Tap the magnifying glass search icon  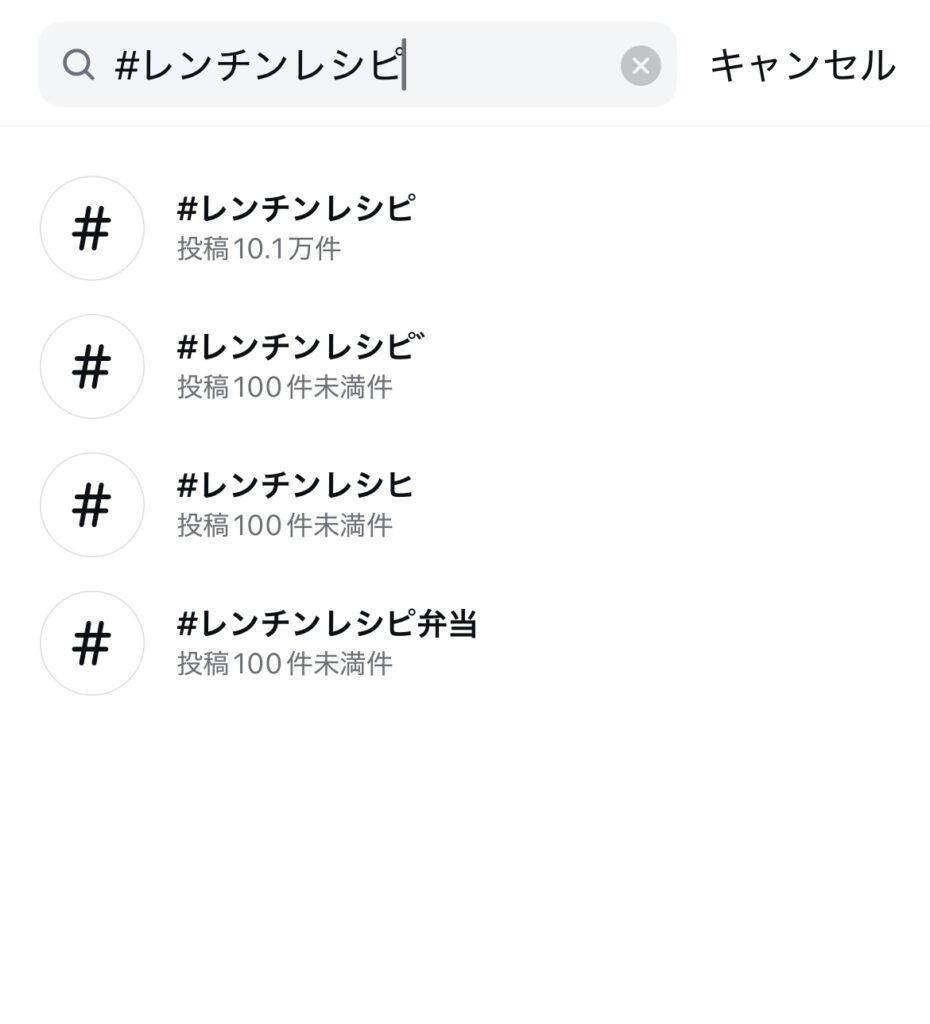[76, 66]
